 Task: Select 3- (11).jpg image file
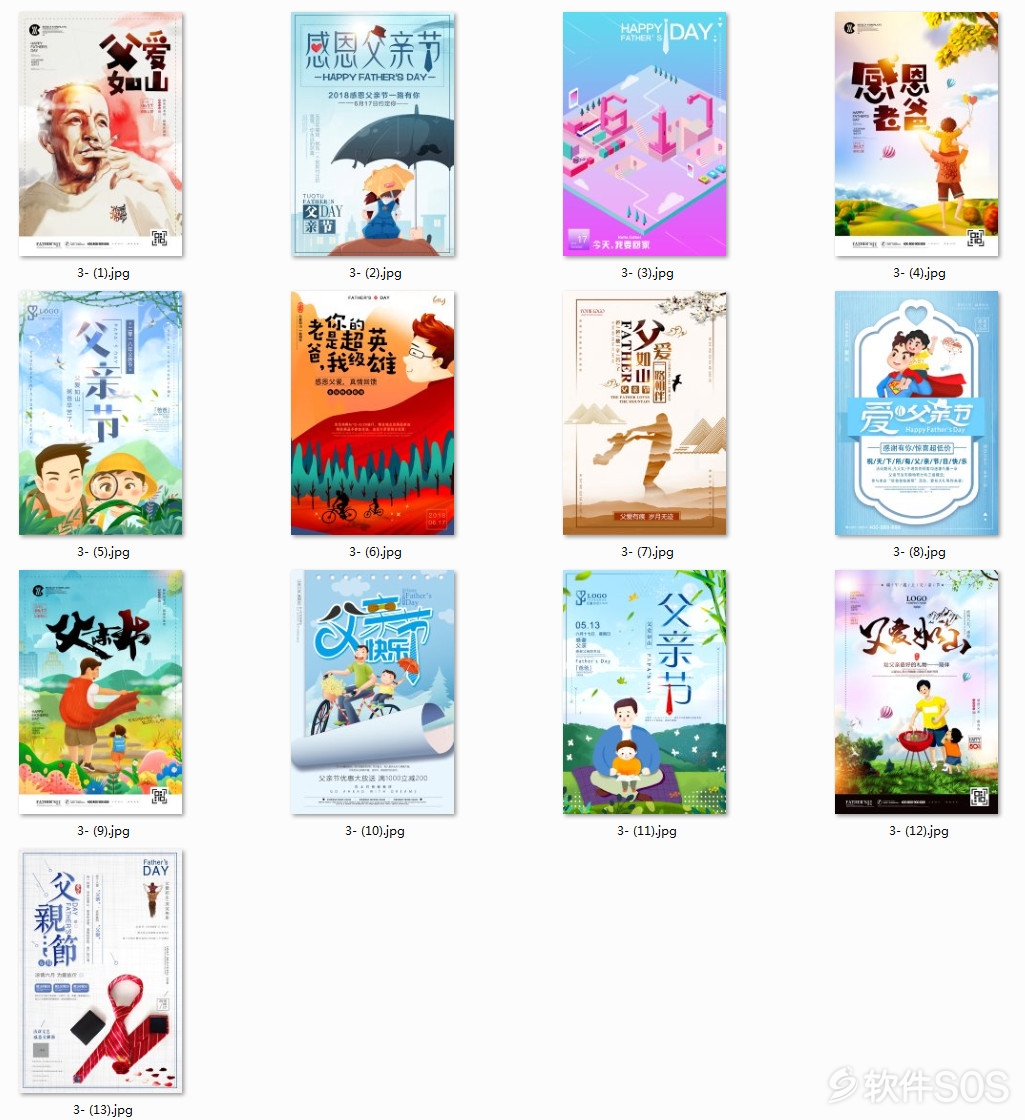coord(645,692)
